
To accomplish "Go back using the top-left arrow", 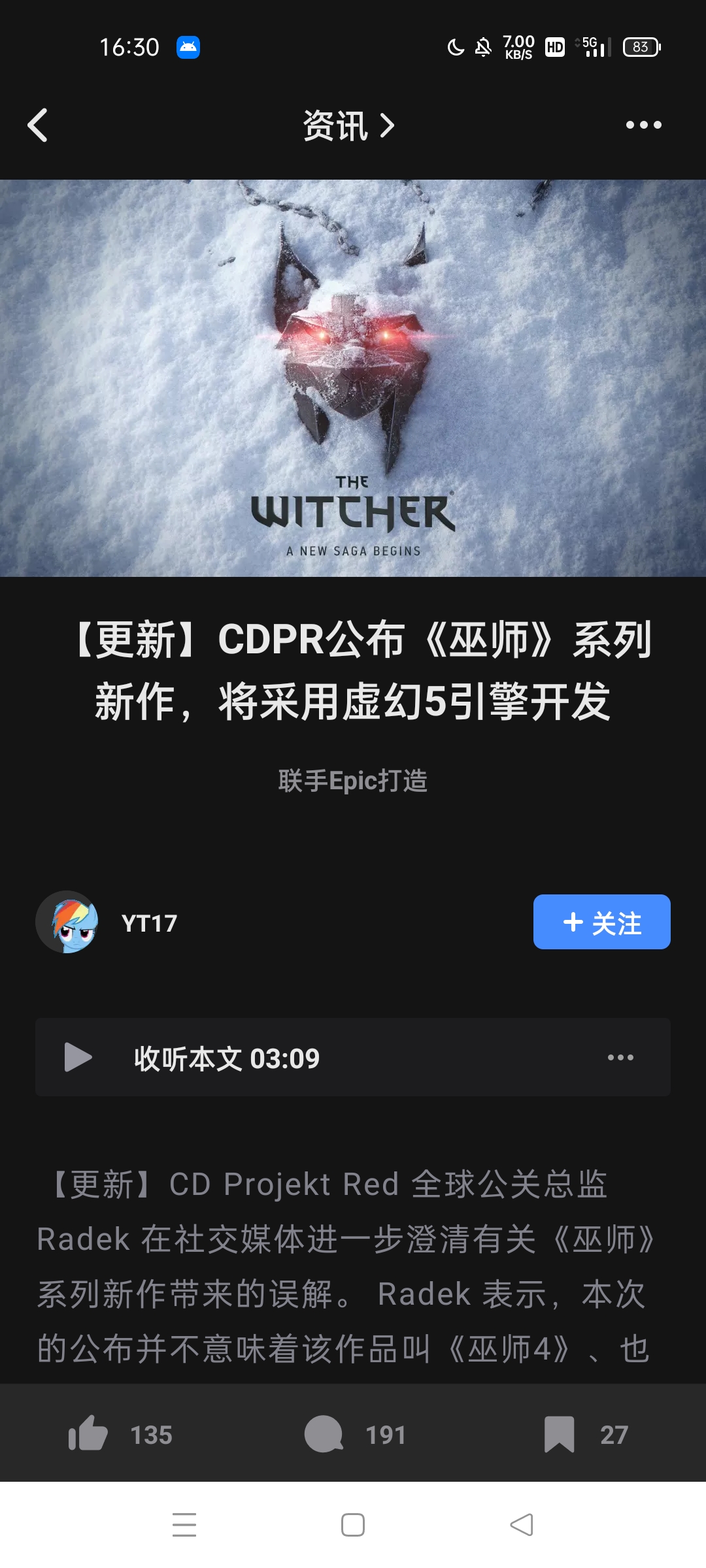I will [x=38, y=125].
